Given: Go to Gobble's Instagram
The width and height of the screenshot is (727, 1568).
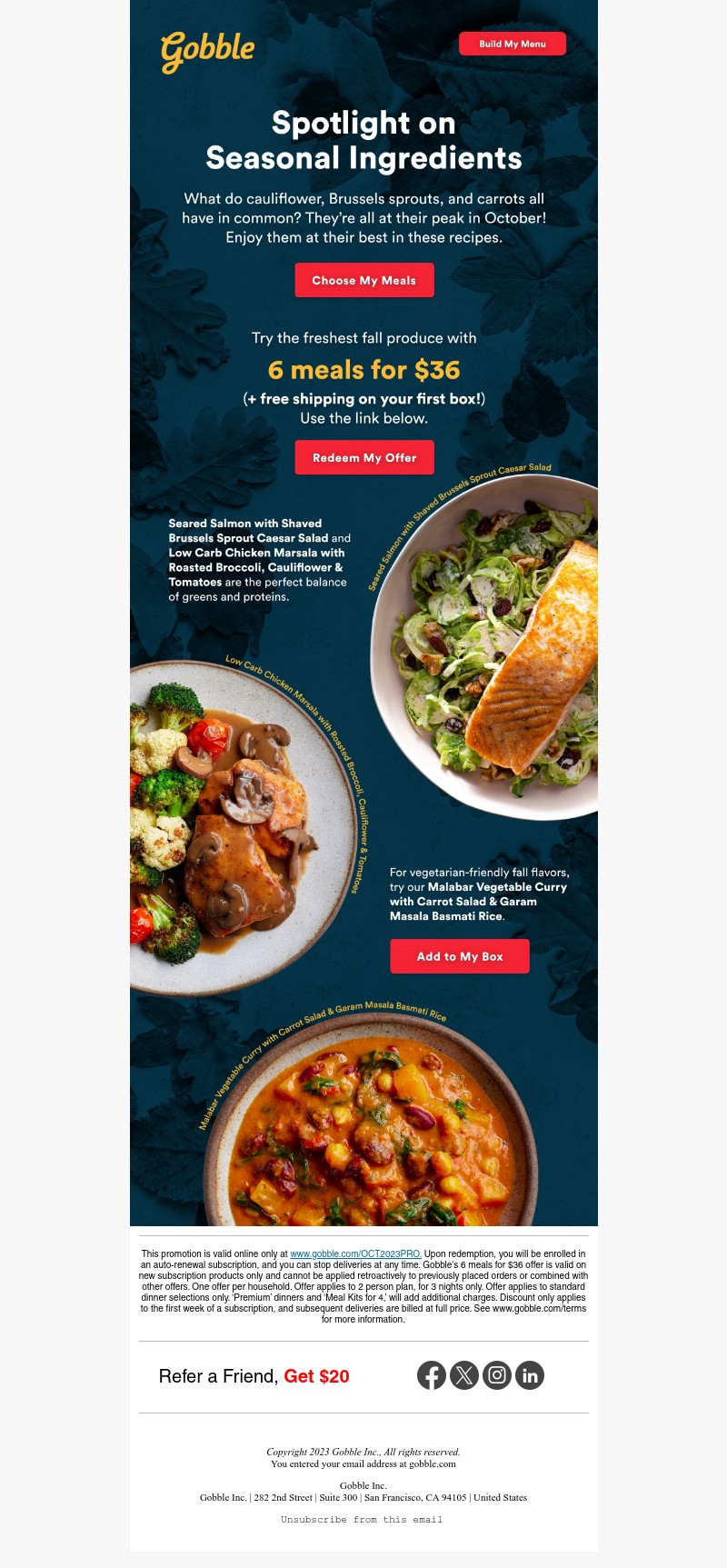Looking at the screenshot, I should click(x=497, y=1375).
